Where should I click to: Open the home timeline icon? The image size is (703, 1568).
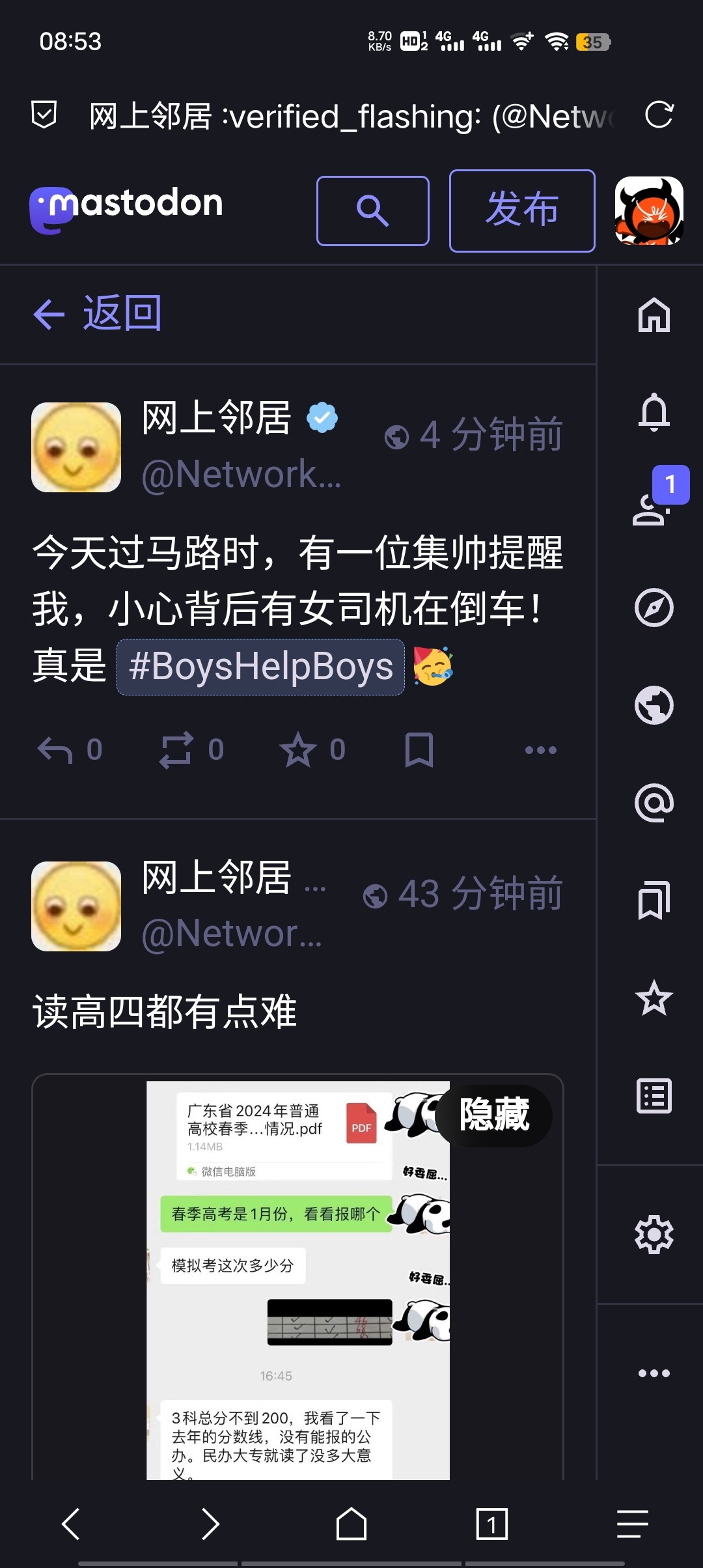coord(654,315)
